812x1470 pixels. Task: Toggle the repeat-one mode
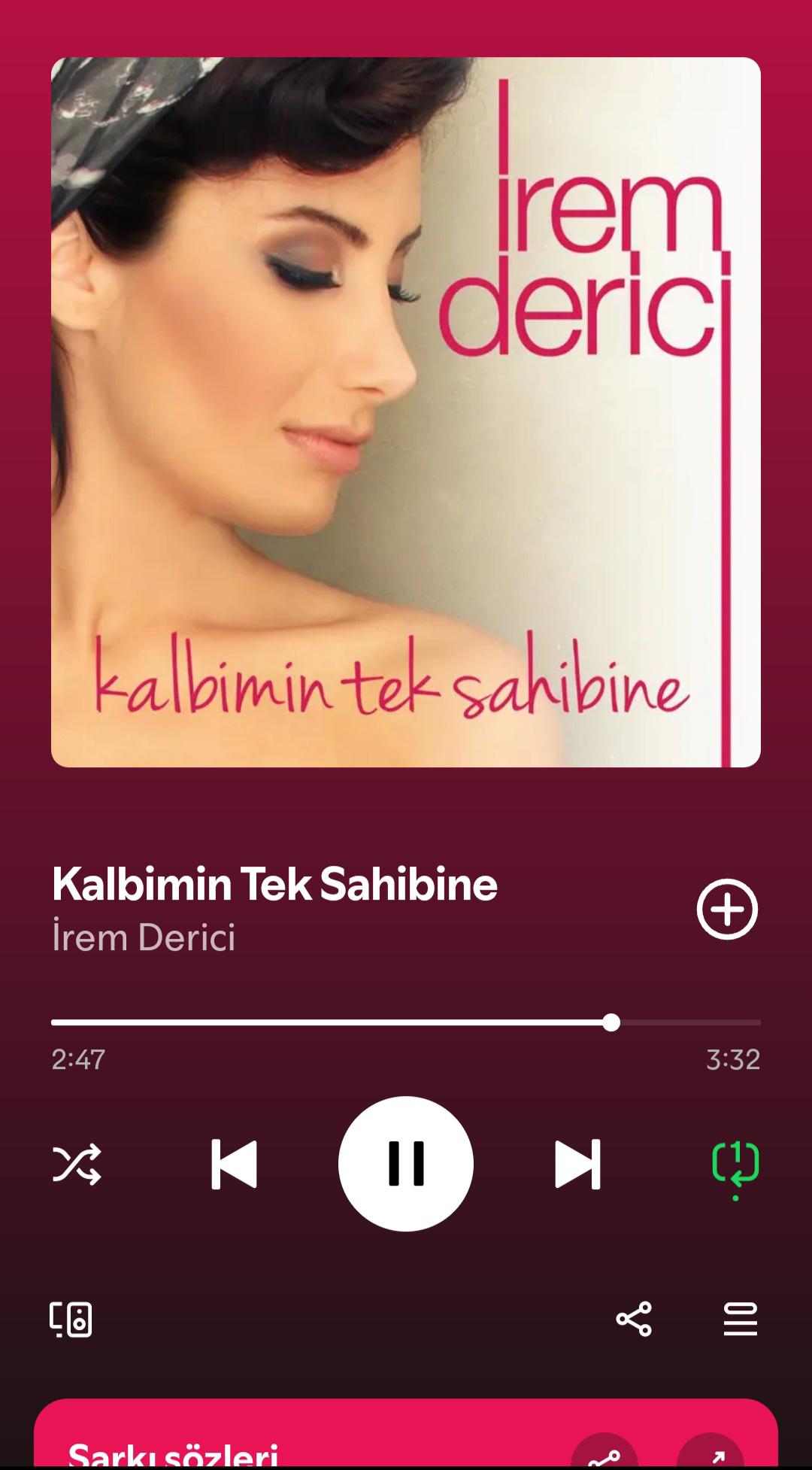coord(735,1164)
